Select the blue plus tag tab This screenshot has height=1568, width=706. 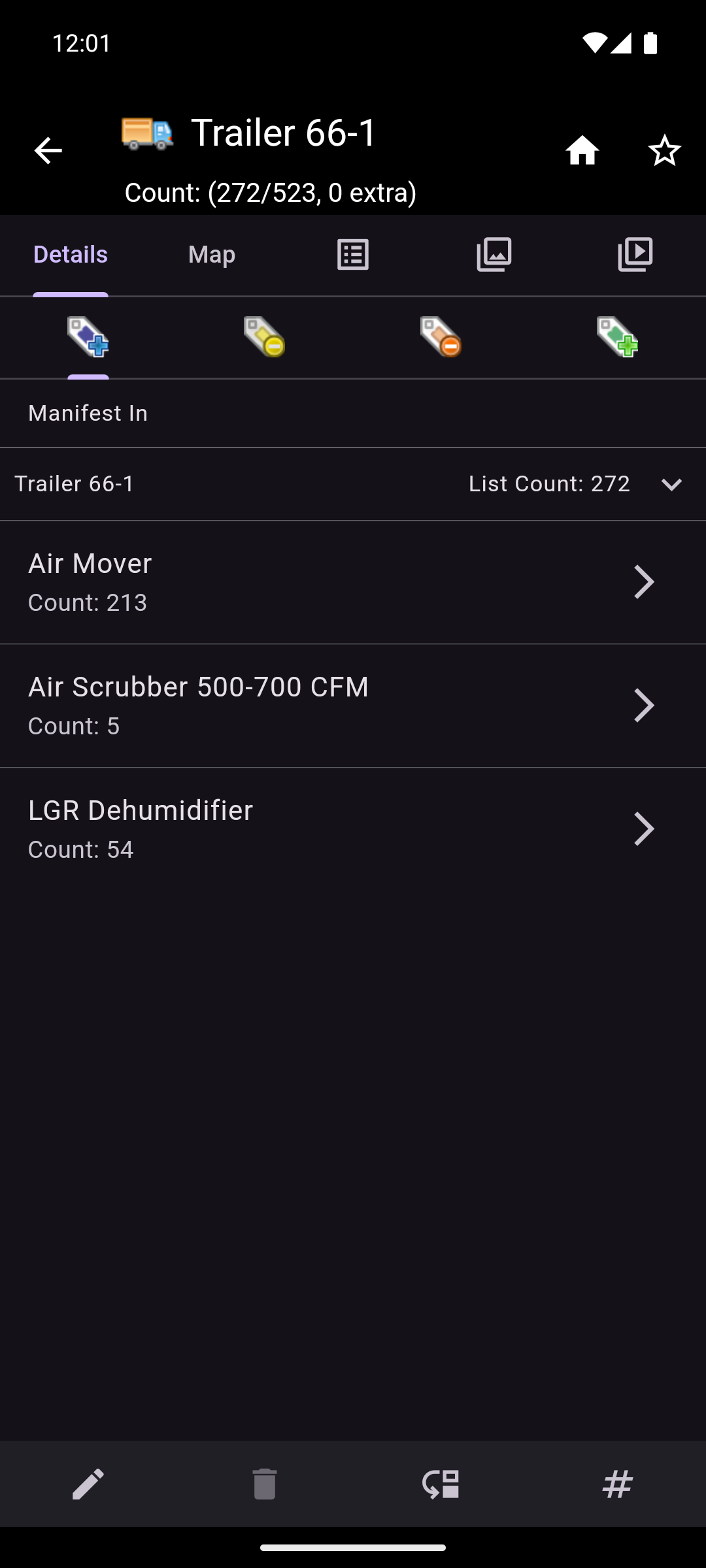tap(88, 337)
